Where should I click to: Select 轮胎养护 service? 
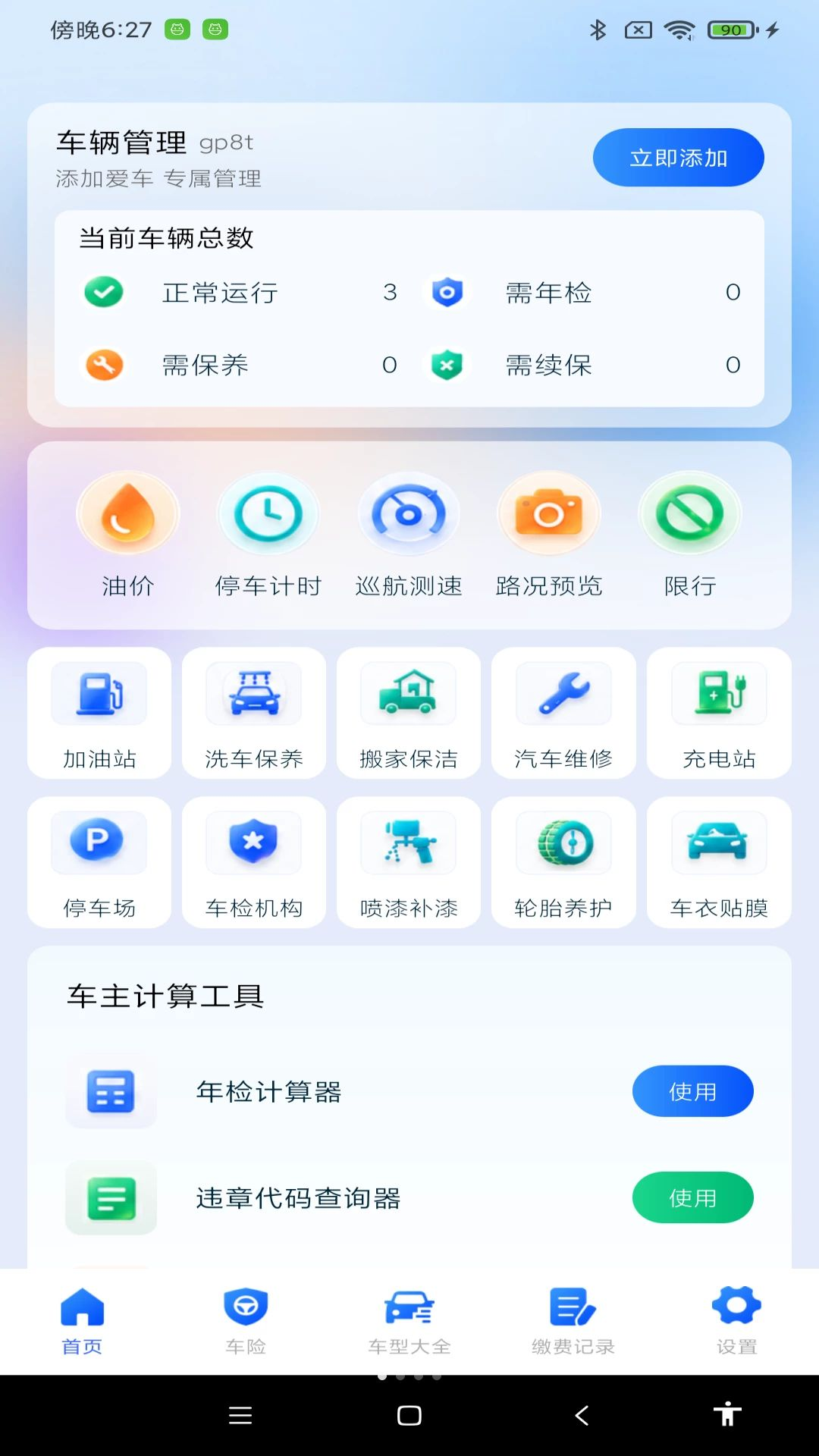563,862
